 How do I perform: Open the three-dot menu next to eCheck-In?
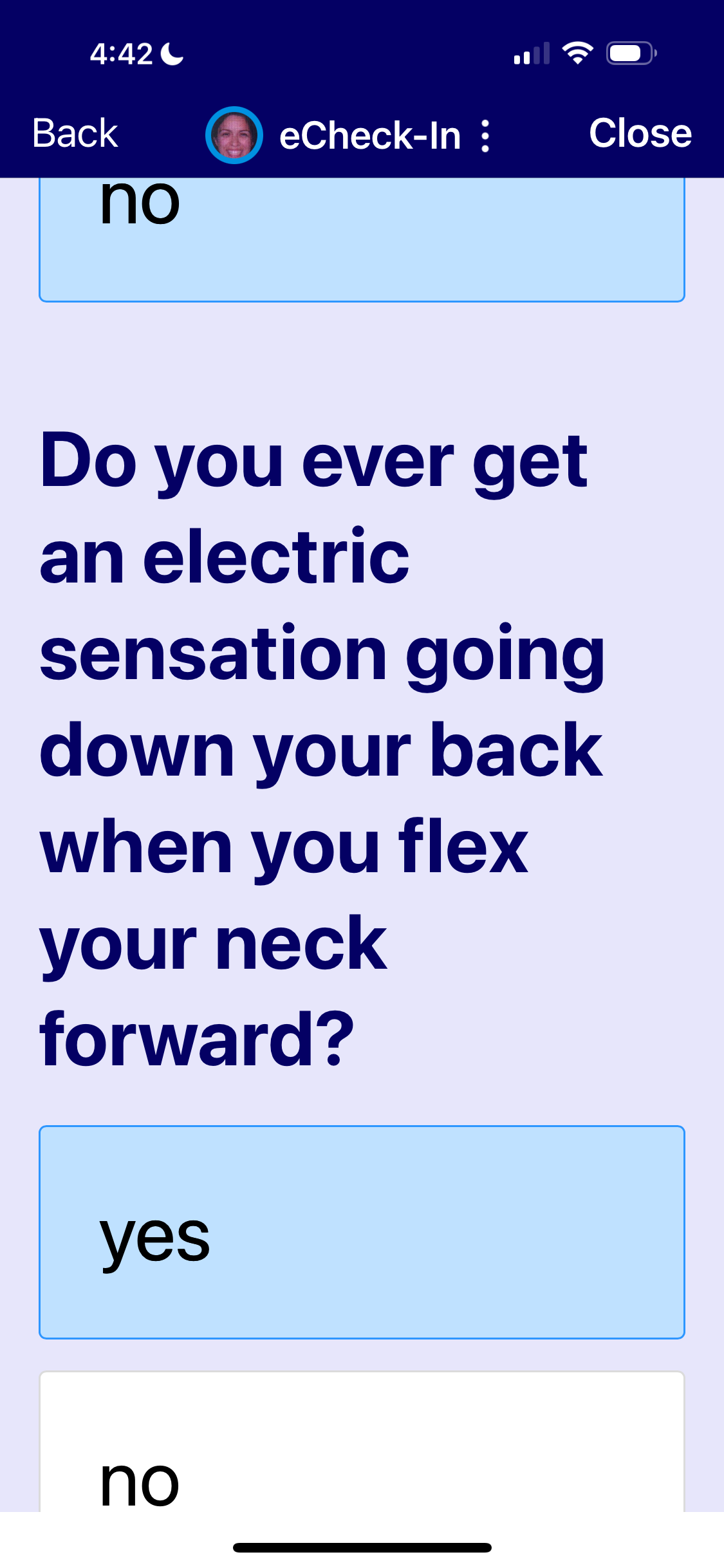(x=485, y=136)
